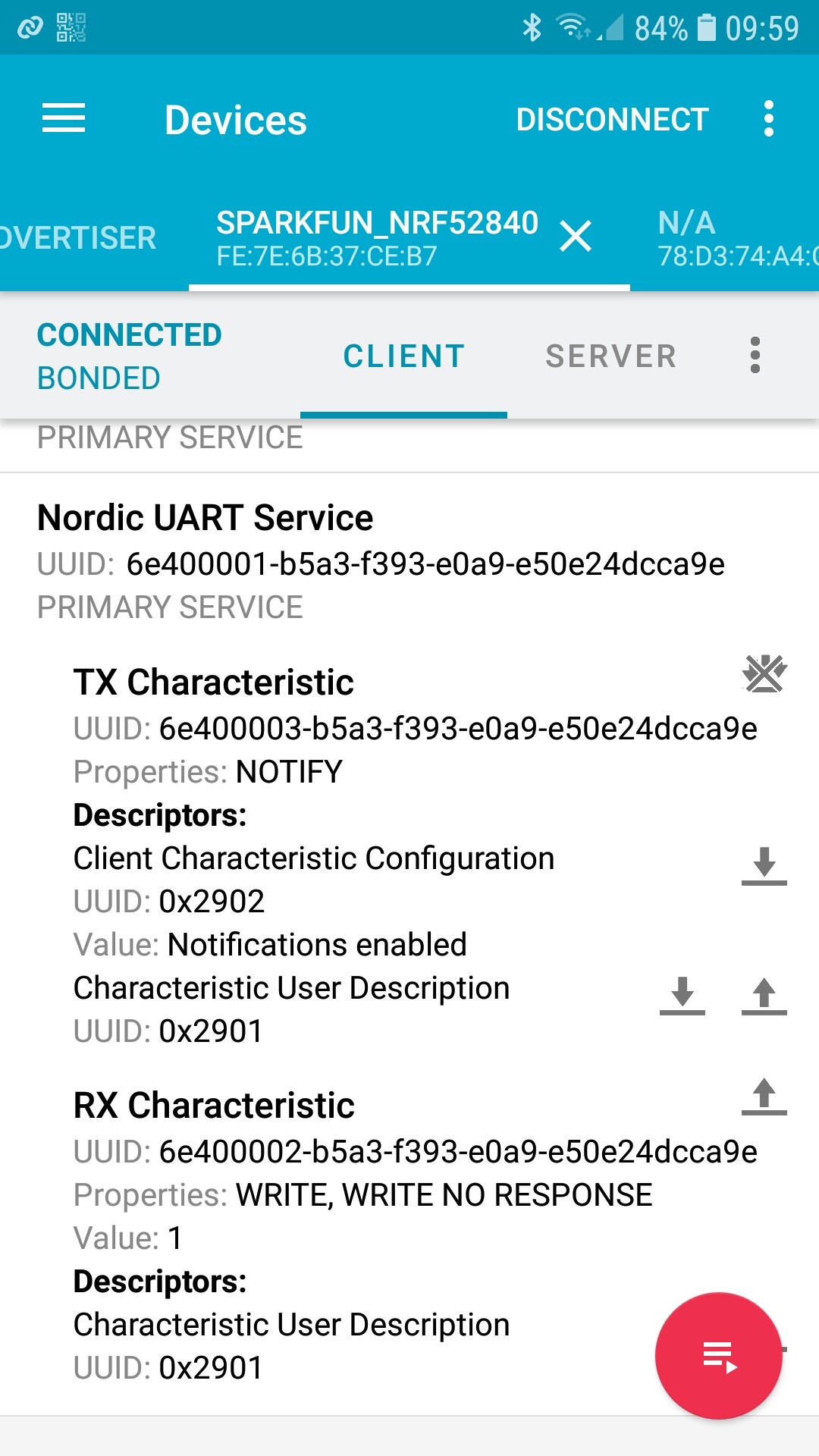
Task: Switch to the Server tab
Action: [611, 356]
